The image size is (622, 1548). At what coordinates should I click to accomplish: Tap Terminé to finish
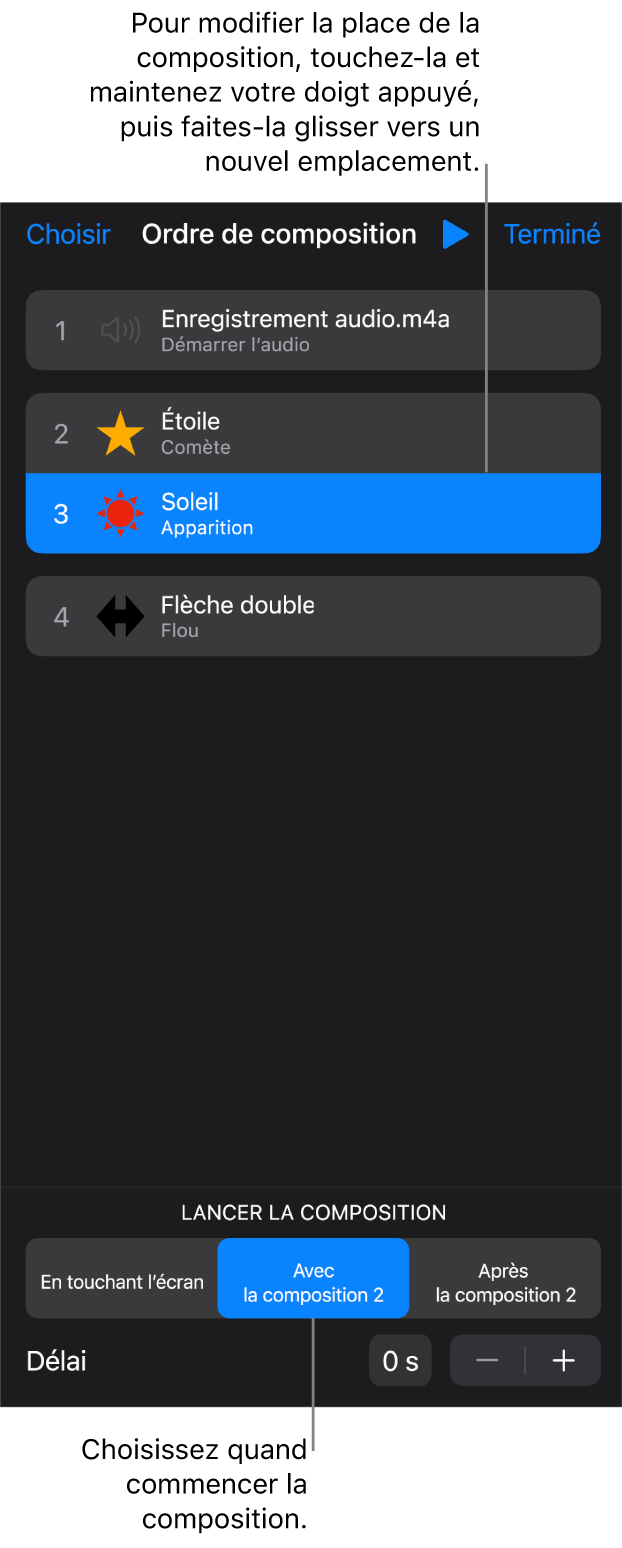click(552, 234)
